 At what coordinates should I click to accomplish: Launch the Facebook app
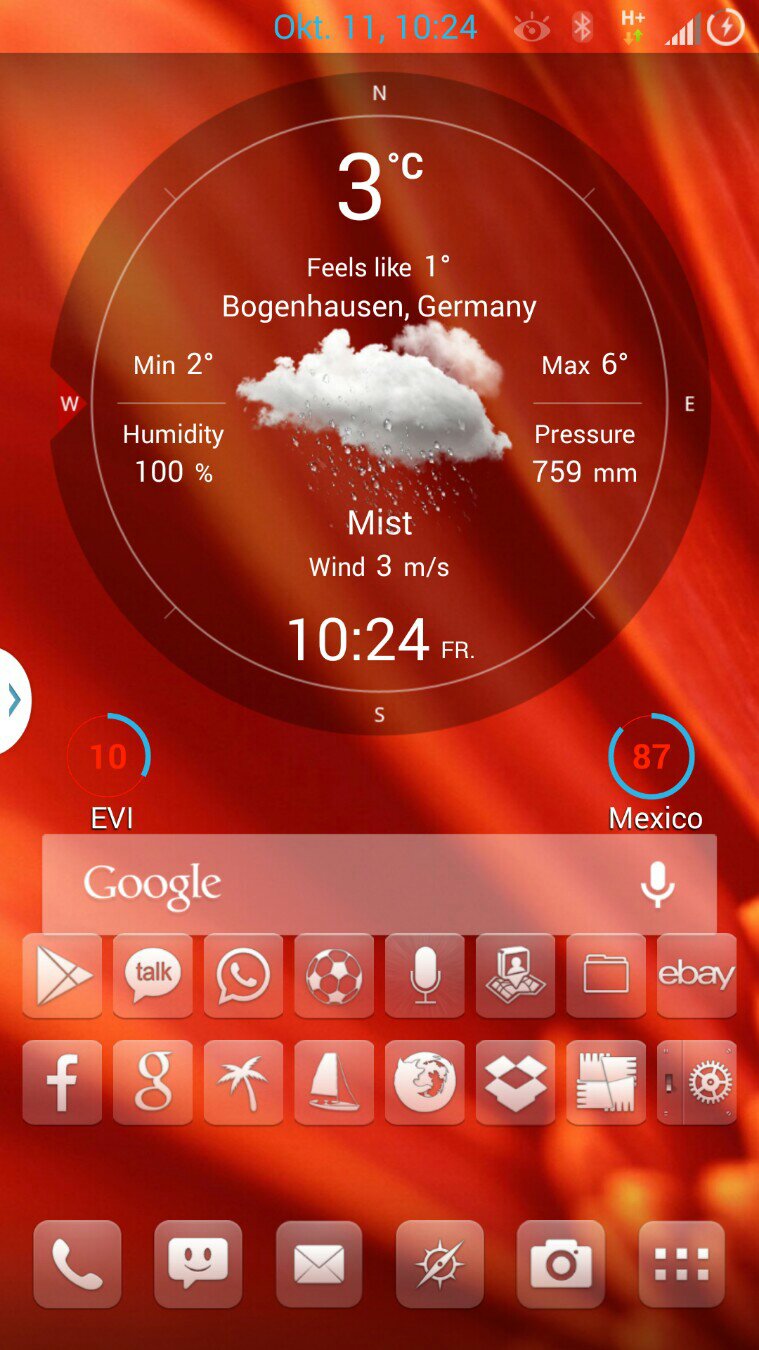click(62, 1082)
